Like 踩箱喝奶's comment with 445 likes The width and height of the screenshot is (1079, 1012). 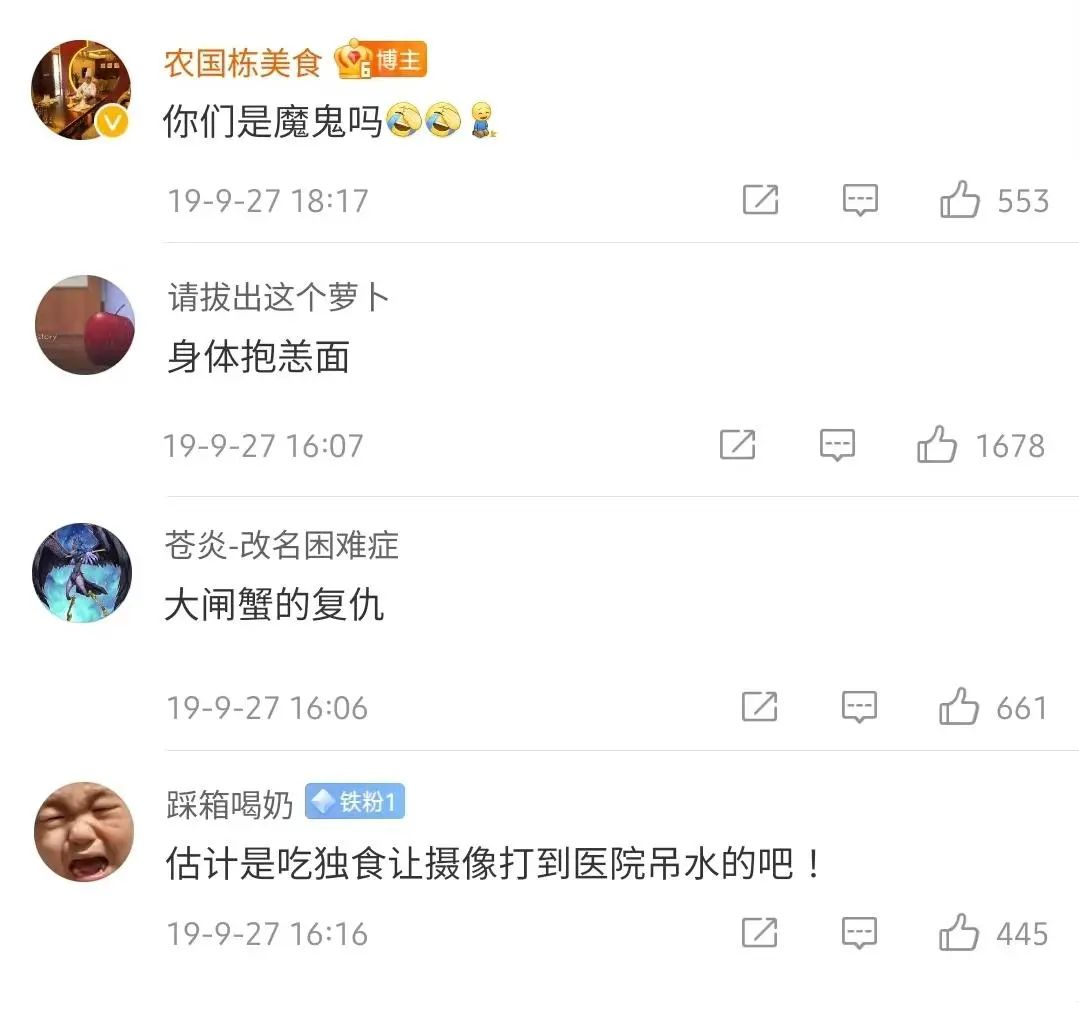(959, 934)
